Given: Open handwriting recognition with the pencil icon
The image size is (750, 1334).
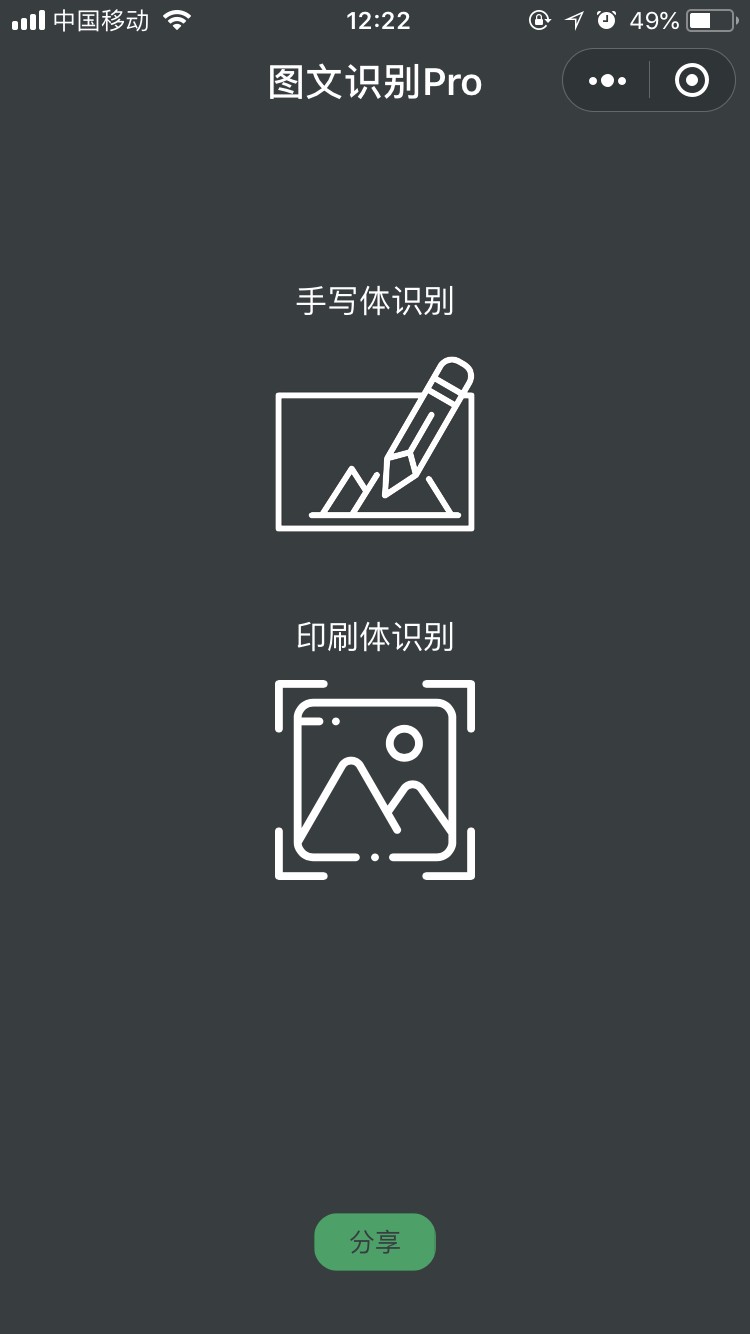Looking at the screenshot, I should [x=375, y=444].
